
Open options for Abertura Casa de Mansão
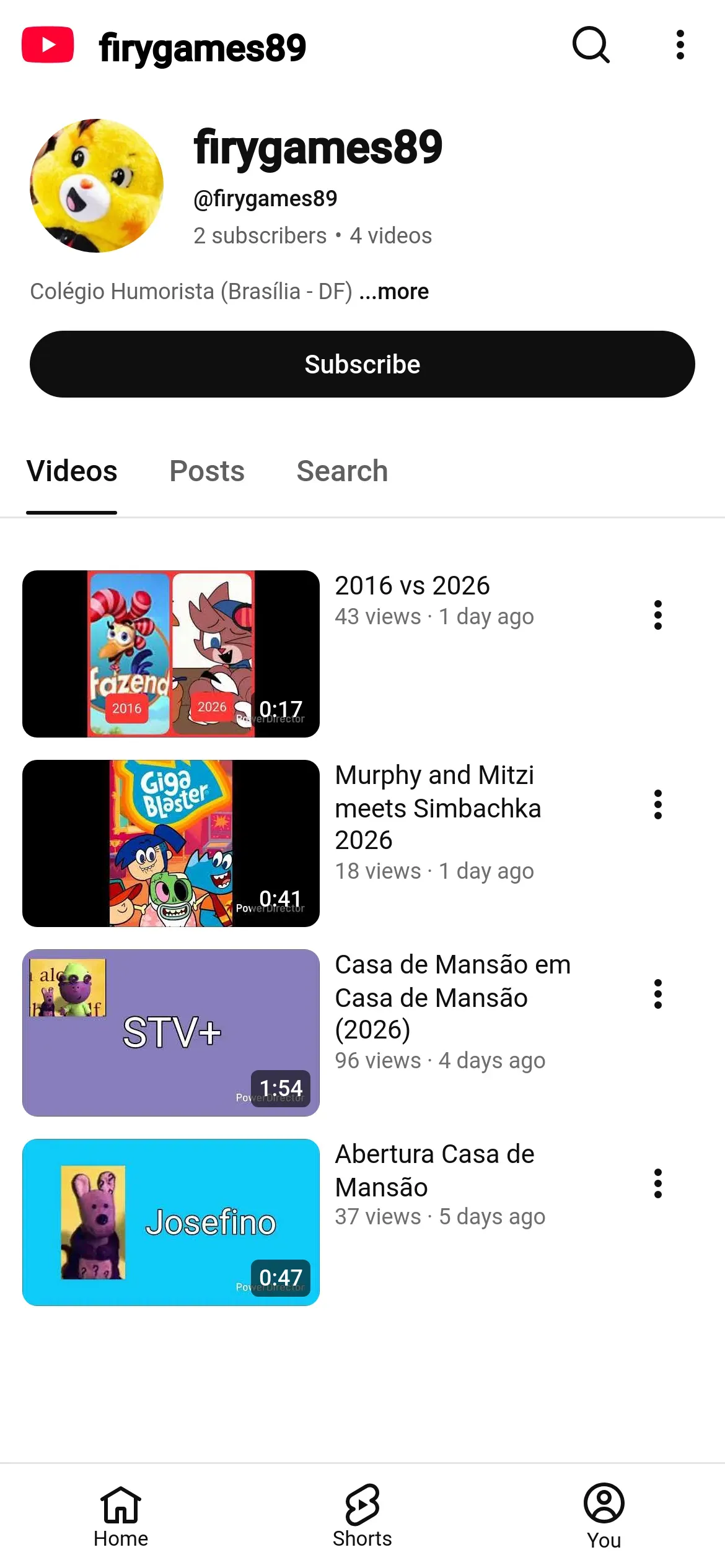(x=658, y=1183)
